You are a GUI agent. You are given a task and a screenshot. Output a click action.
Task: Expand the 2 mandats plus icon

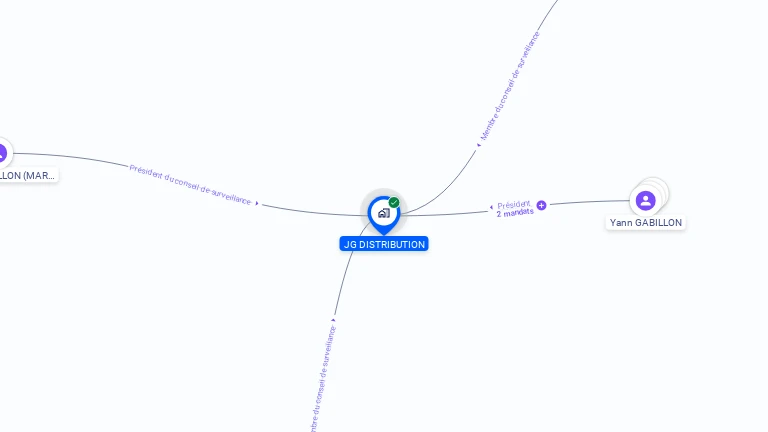[541, 205]
